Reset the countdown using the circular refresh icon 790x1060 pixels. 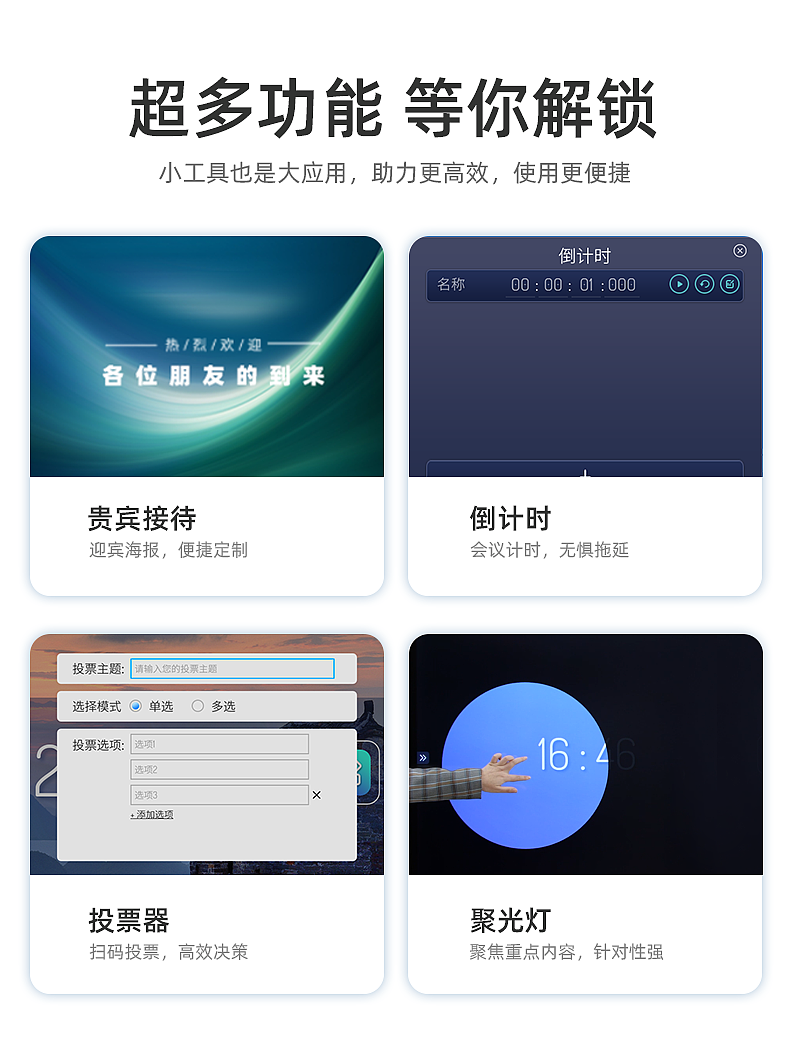coord(703,284)
